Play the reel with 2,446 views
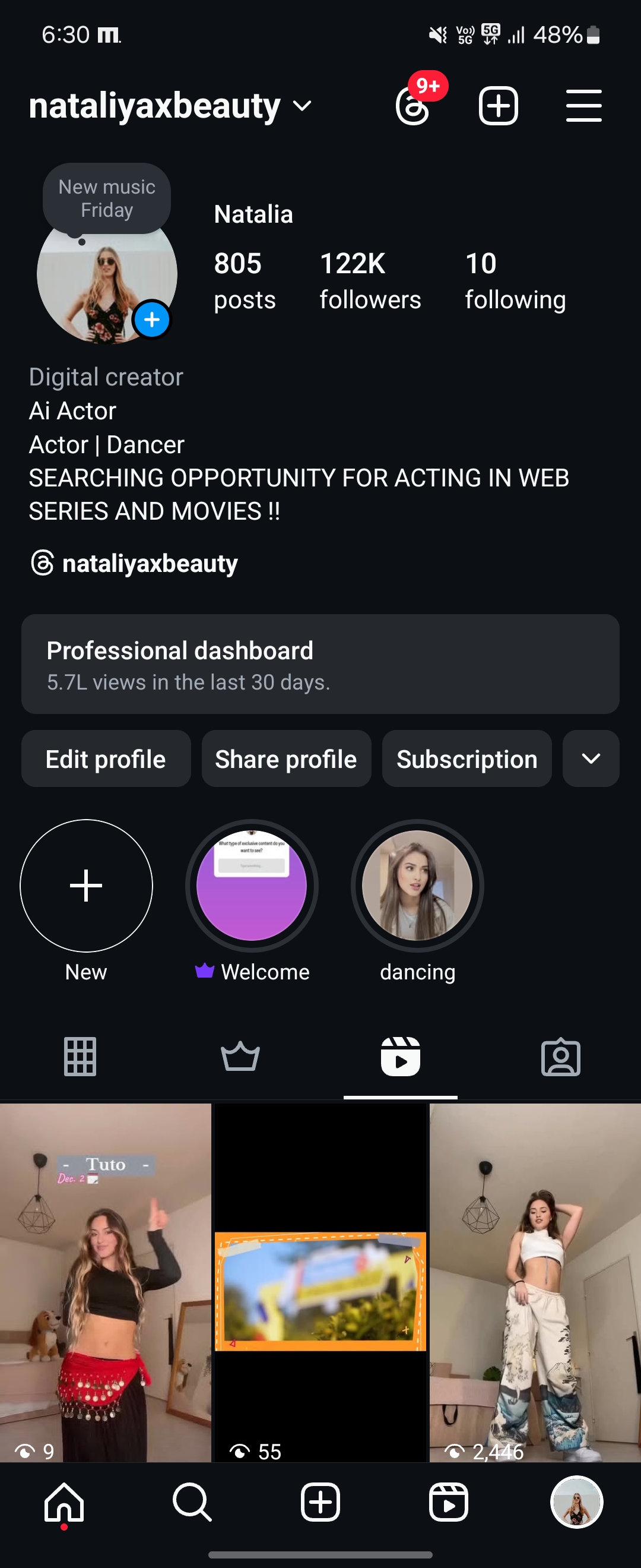 (x=535, y=1281)
